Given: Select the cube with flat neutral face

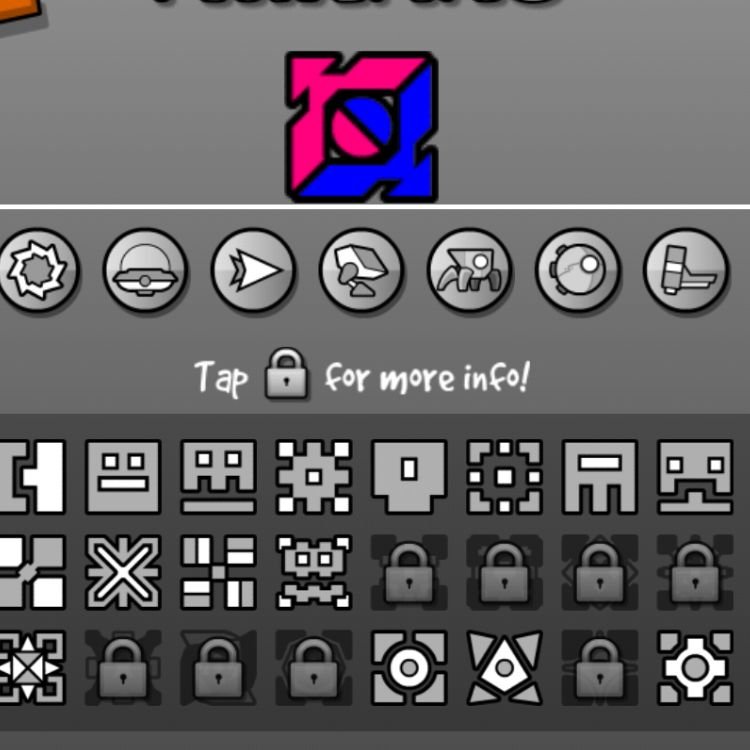Looking at the screenshot, I should [x=123, y=477].
